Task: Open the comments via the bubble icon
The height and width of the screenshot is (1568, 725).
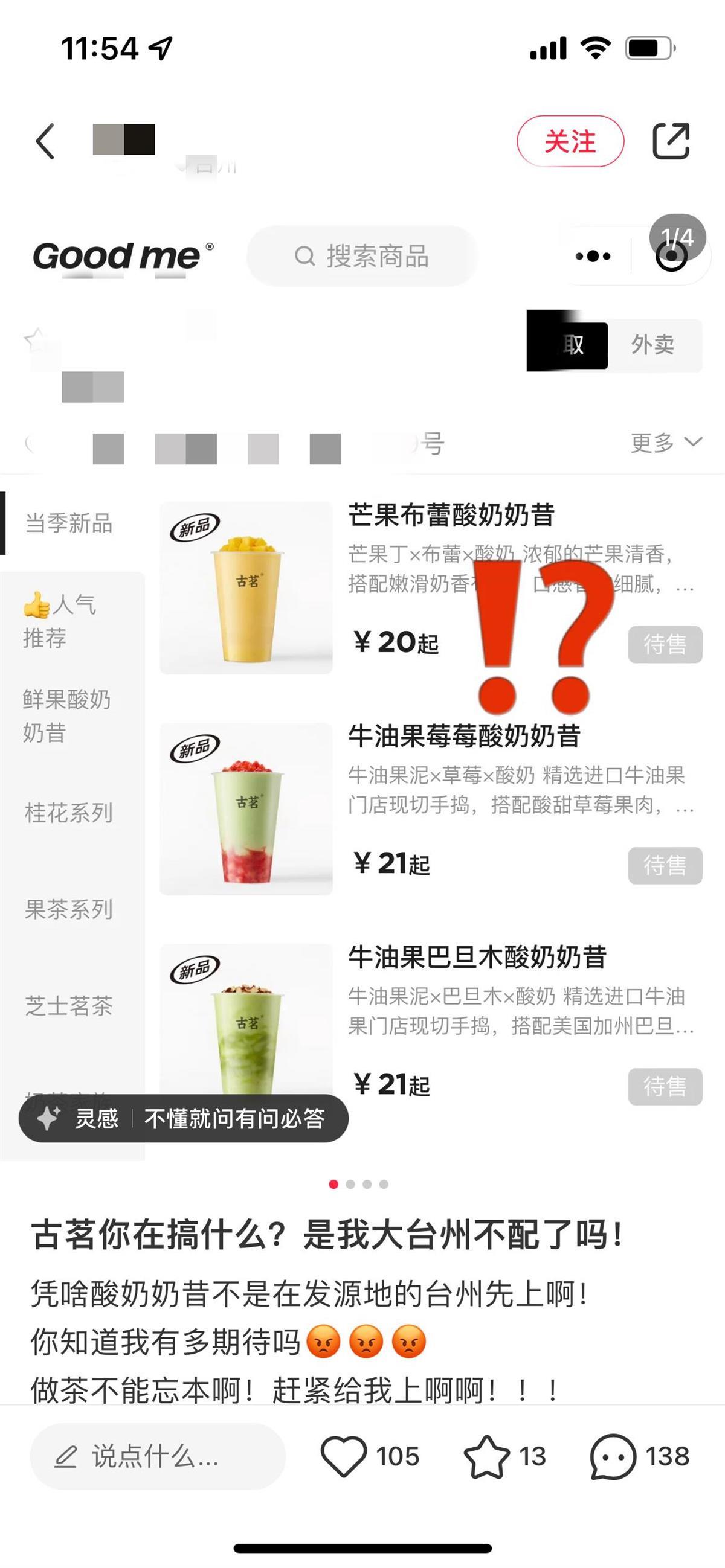Action: 612,1456
